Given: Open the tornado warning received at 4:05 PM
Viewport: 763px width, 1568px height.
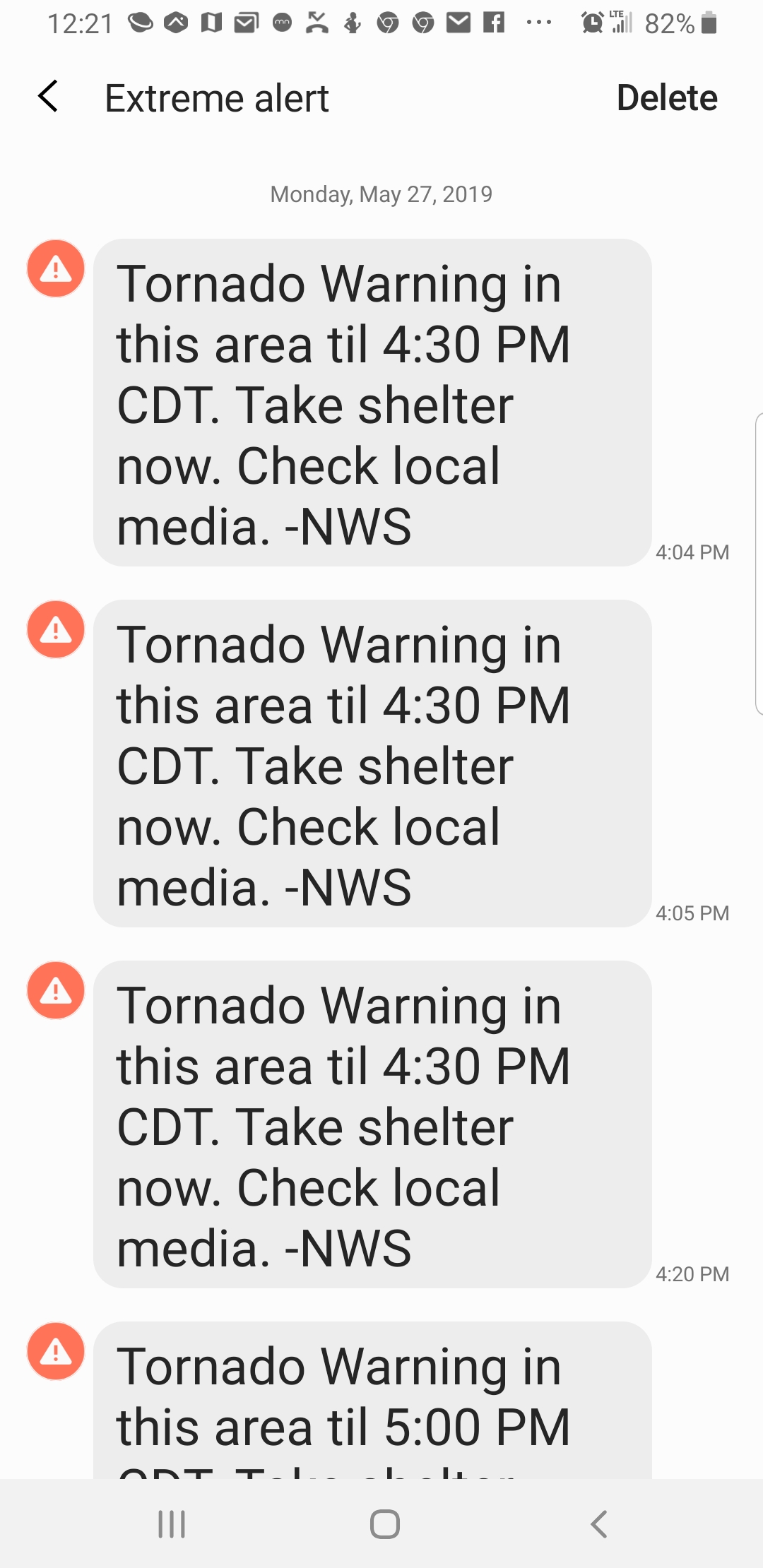Looking at the screenshot, I should tap(372, 764).
